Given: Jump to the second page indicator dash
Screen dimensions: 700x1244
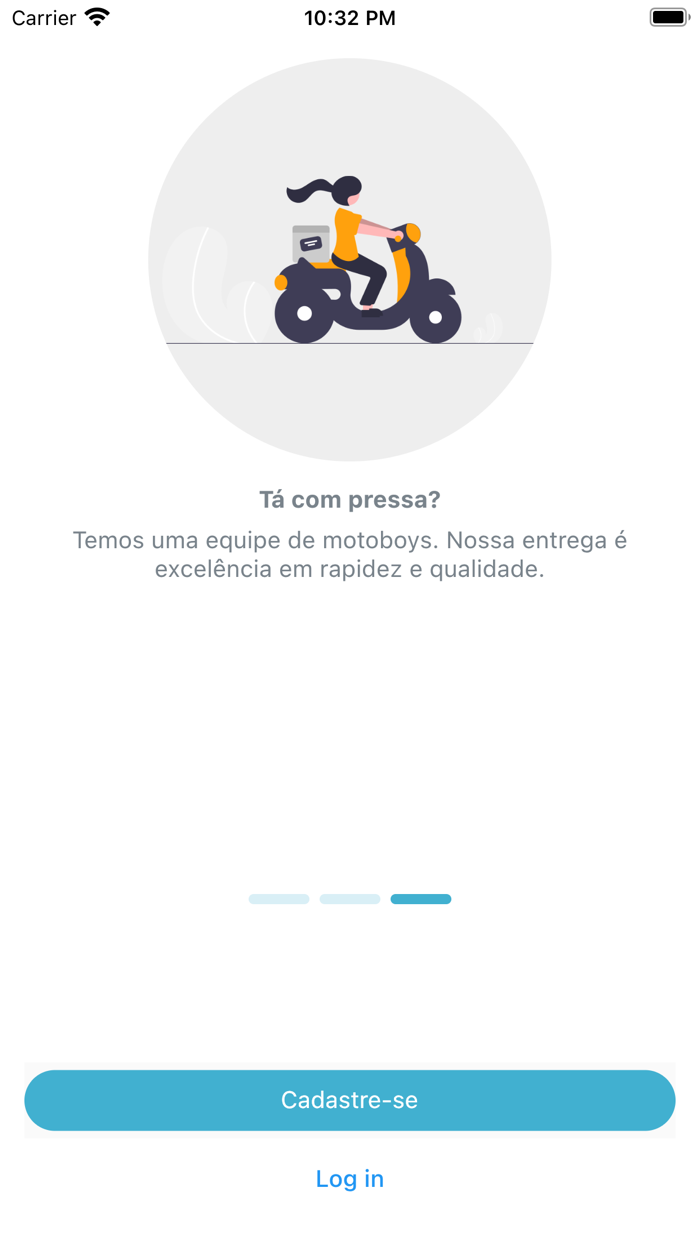Looking at the screenshot, I should pos(350,899).
